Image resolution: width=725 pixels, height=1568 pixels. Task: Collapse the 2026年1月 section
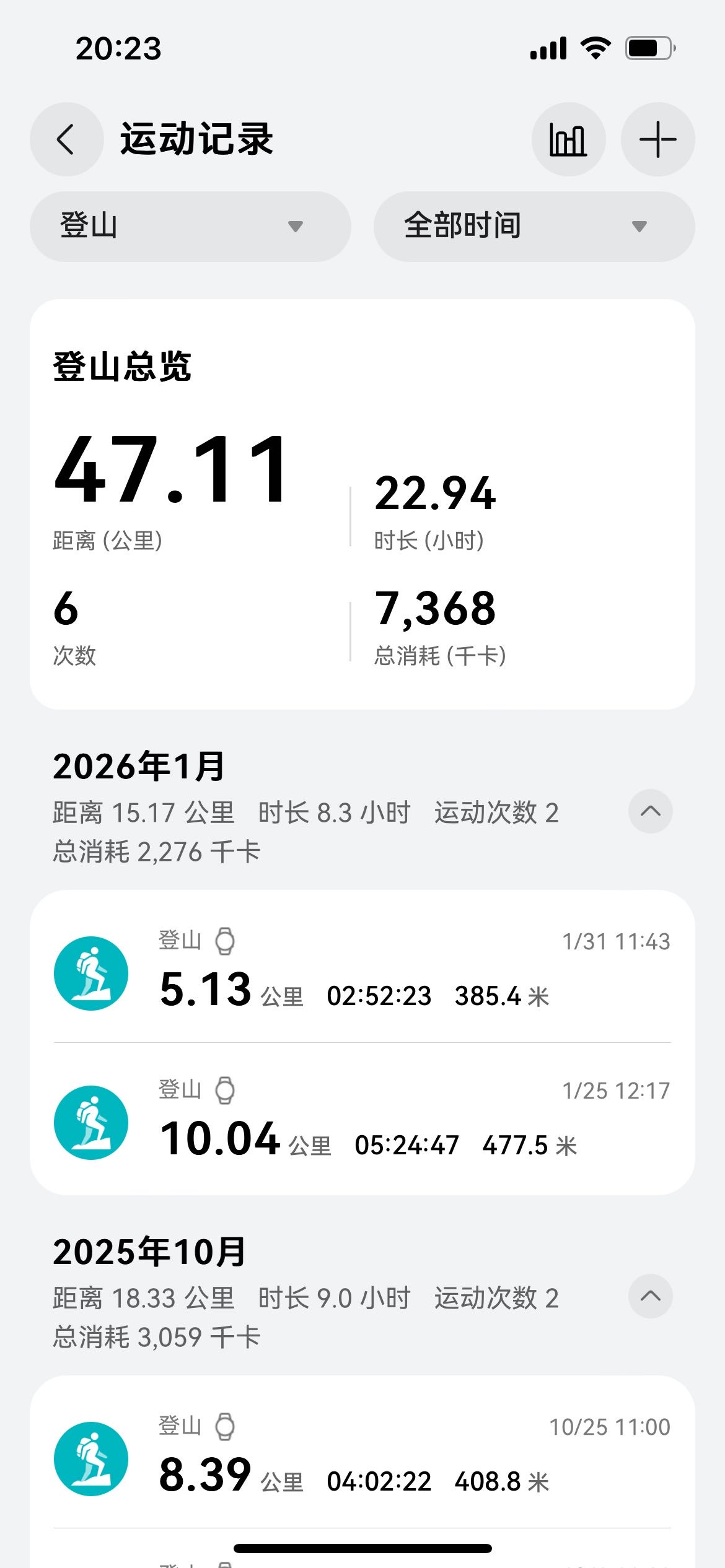650,811
